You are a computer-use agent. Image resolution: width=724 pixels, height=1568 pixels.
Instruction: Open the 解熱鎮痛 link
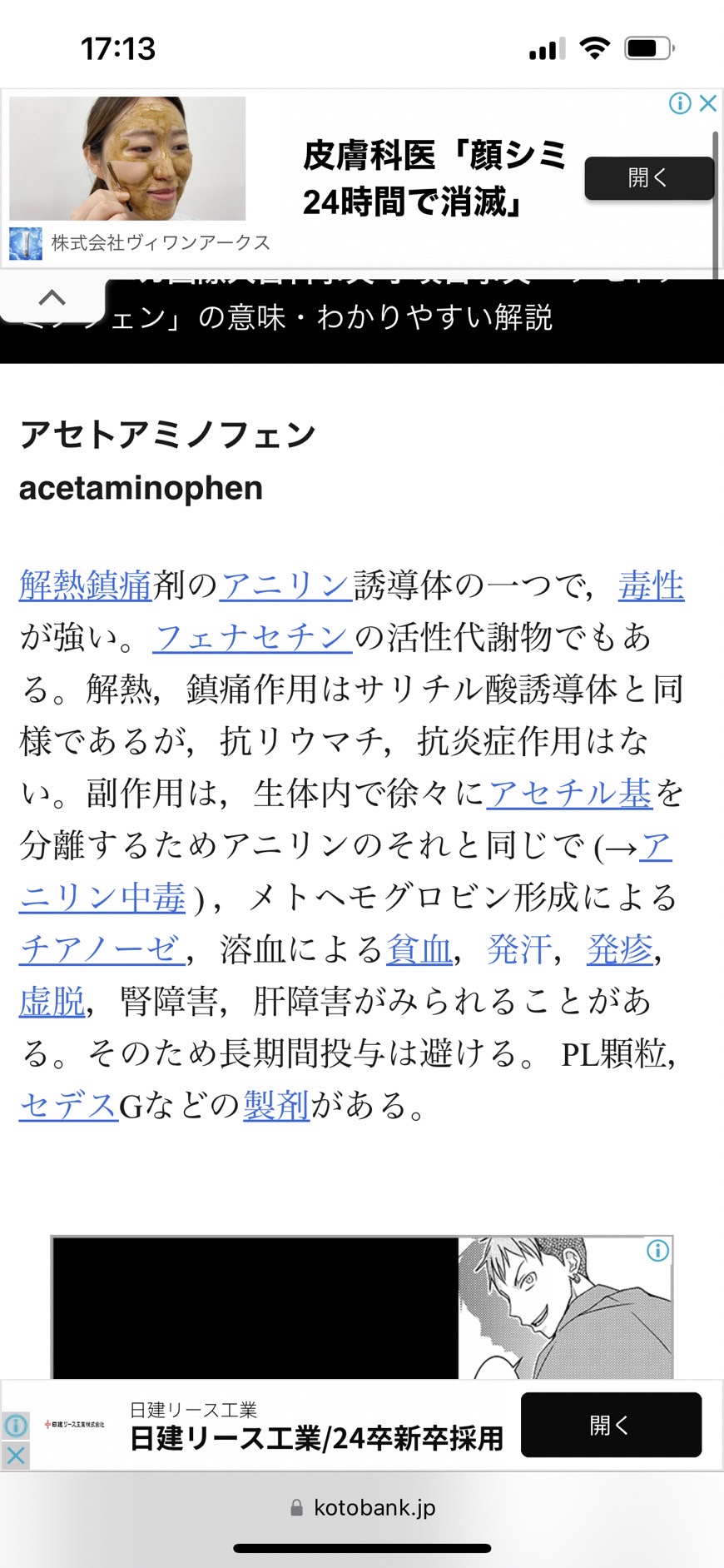pyautogui.click(x=86, y=585)
